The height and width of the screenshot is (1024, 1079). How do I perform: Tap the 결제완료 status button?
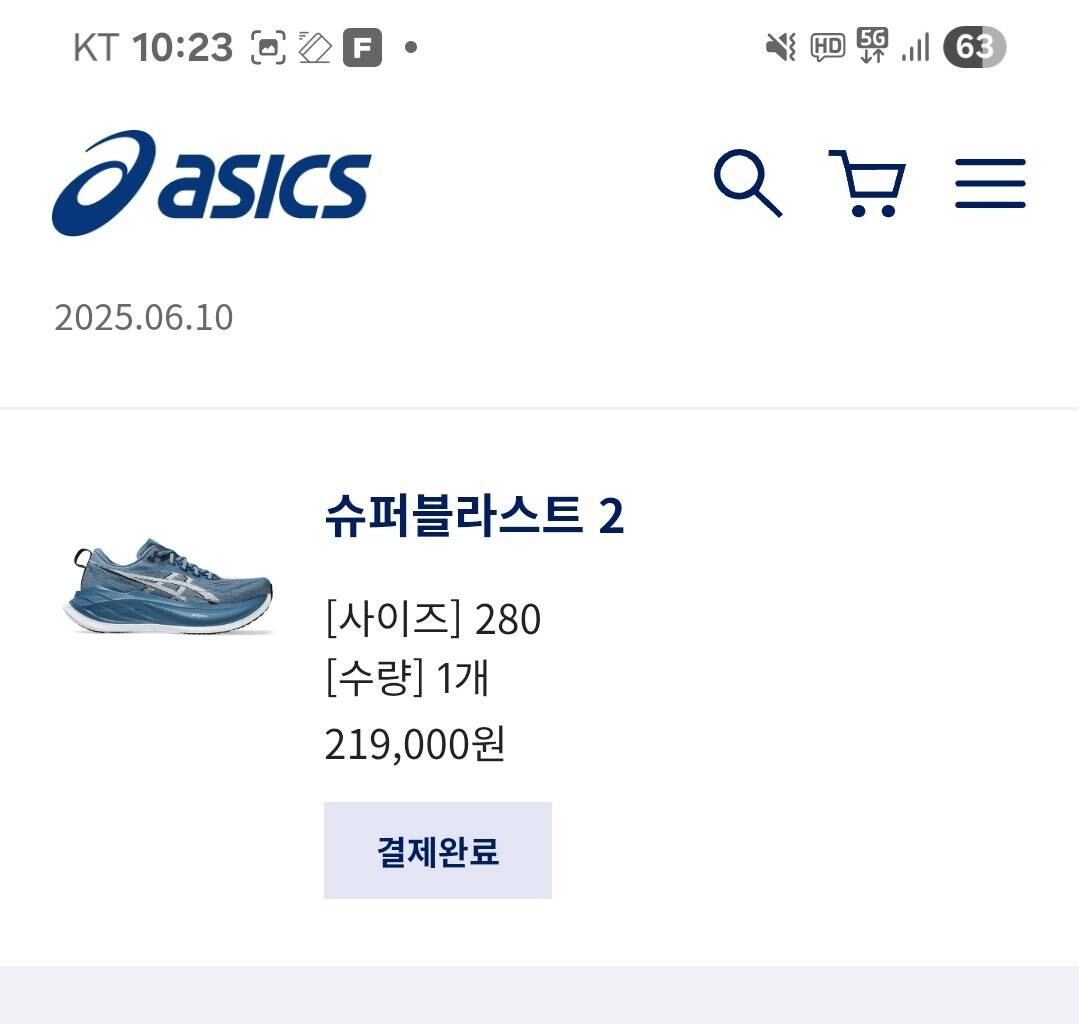coord(437,851)
